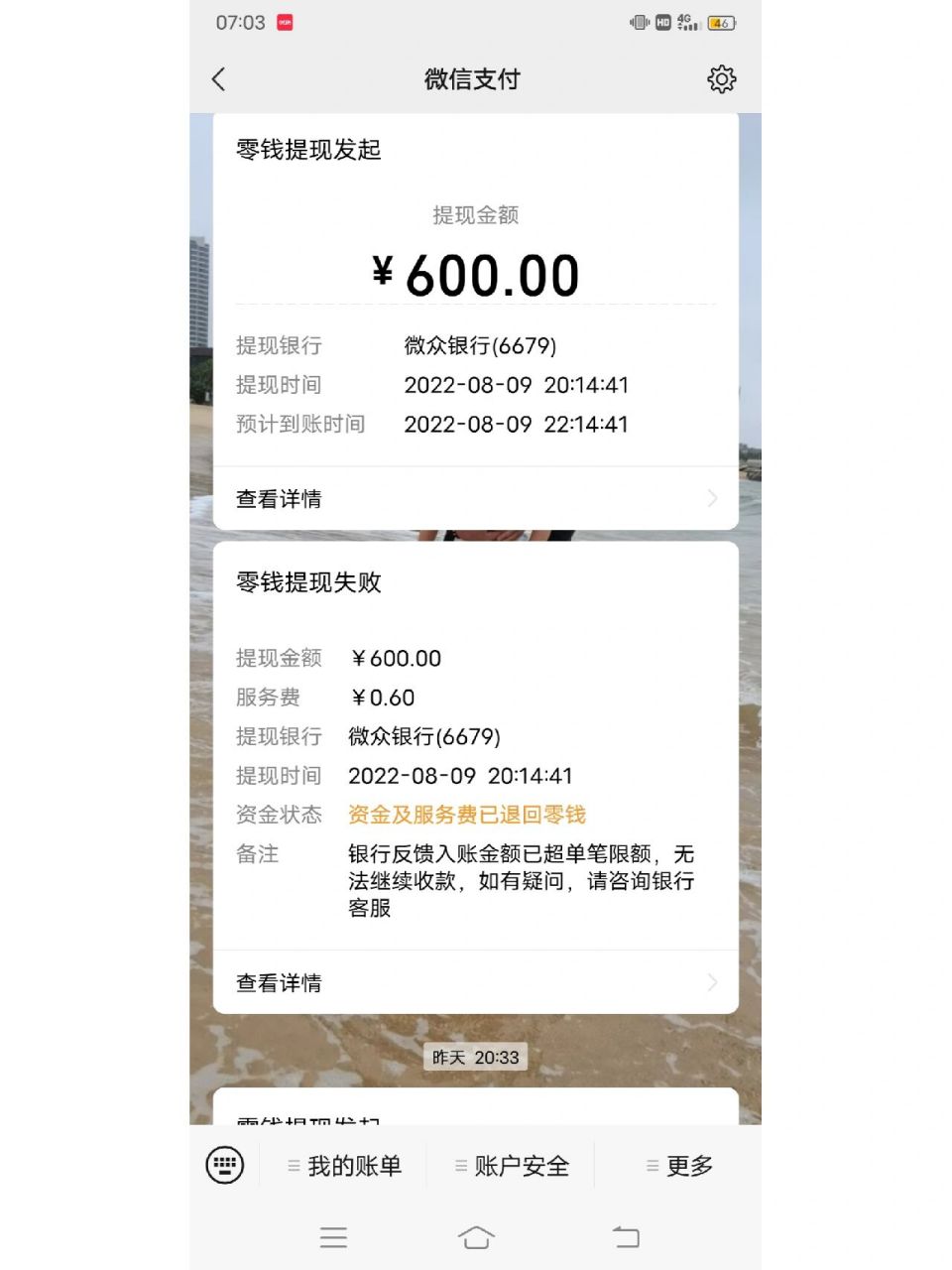View details of the ¥600.00 withdrawal request
Screen dimensions: 952x1270
[280, 499]
